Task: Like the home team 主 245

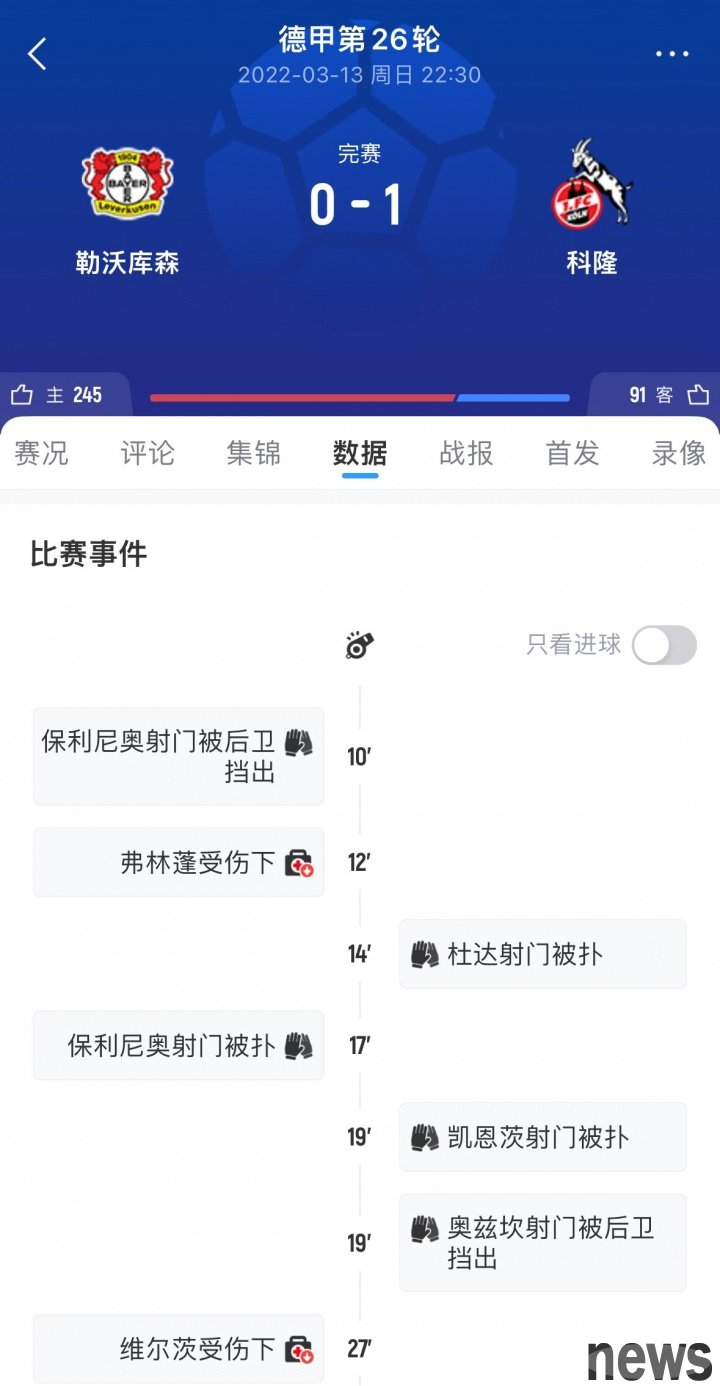Action: [57, 395]
